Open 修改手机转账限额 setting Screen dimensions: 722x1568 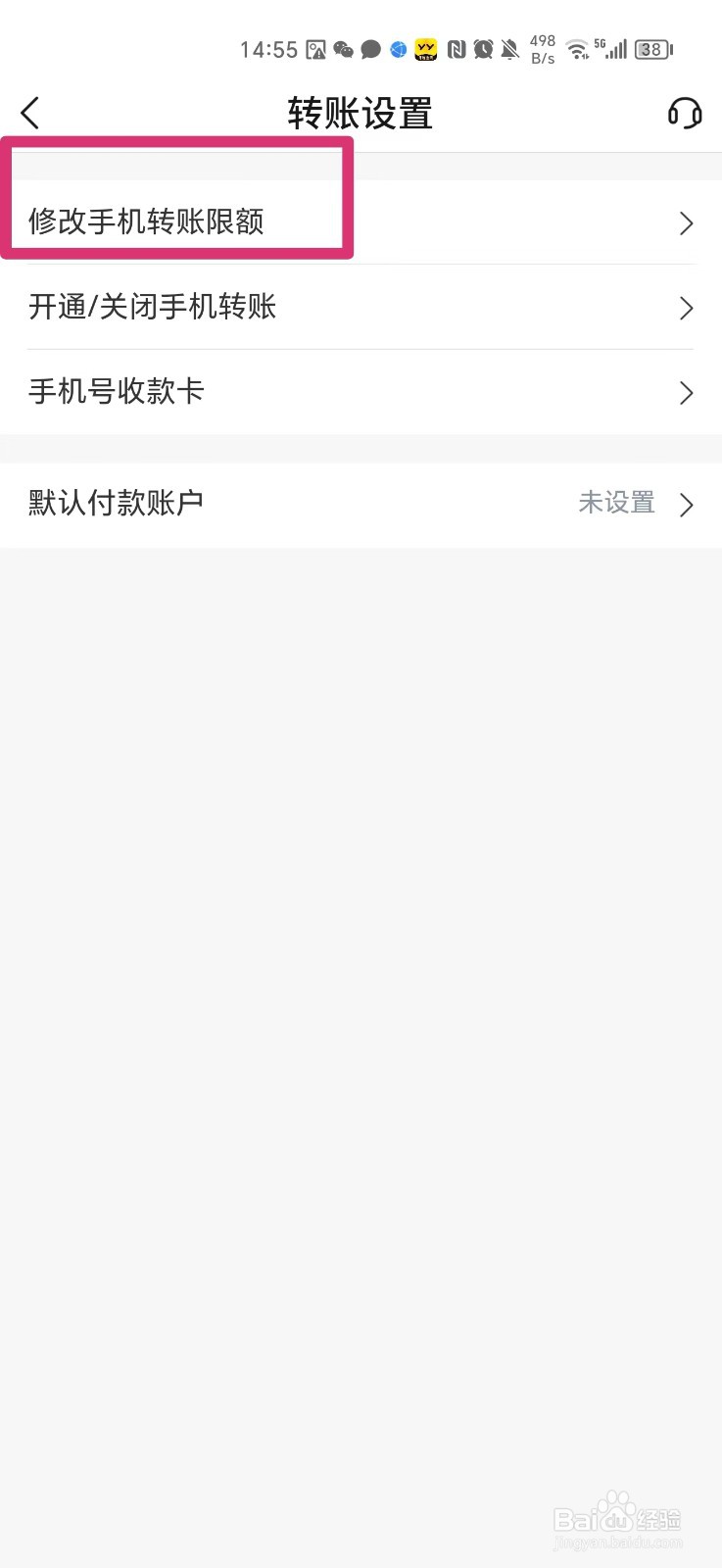pos(361,222)
